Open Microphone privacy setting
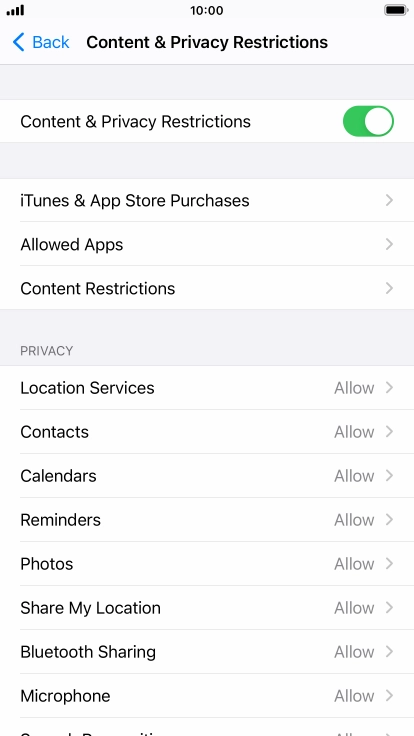 207,696
